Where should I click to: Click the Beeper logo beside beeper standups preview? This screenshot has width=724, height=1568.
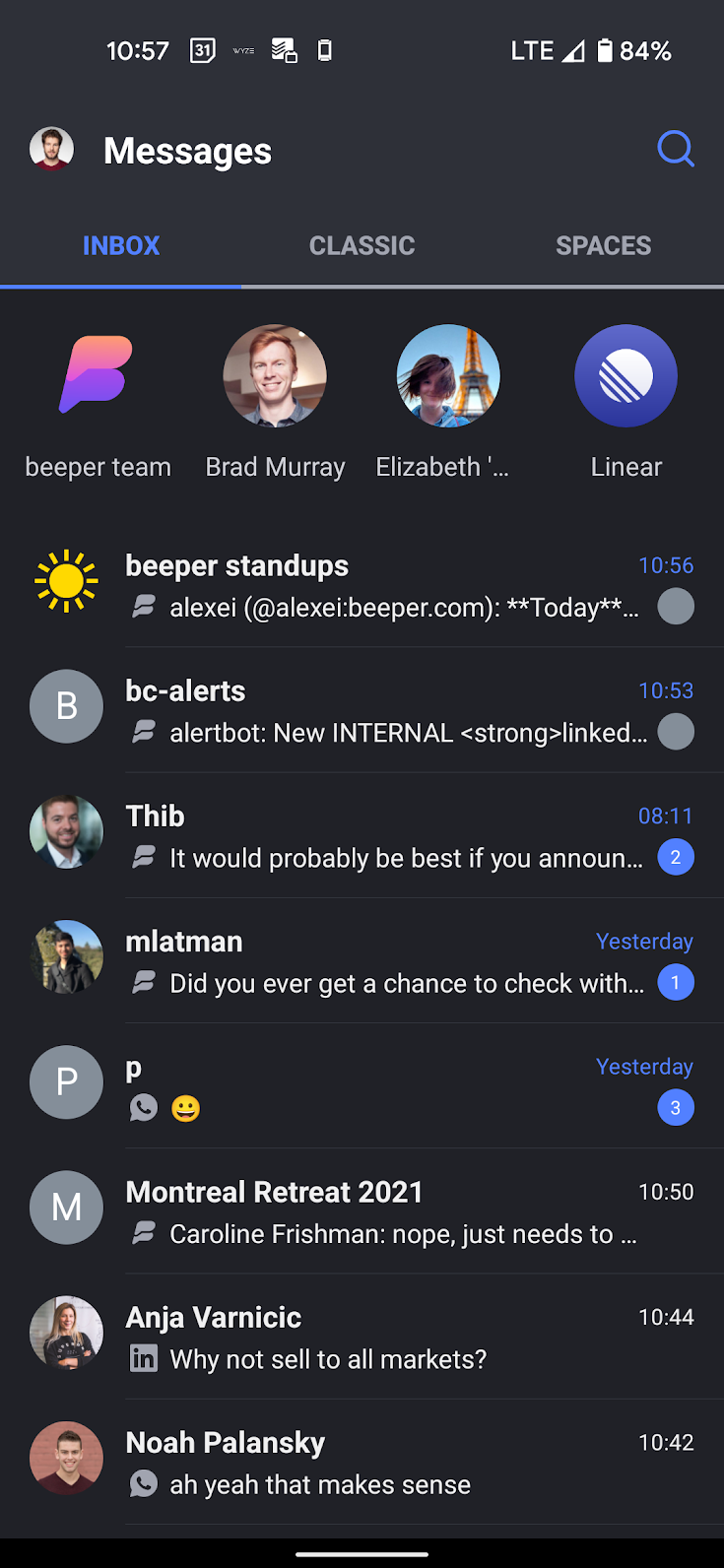(143, 608)
